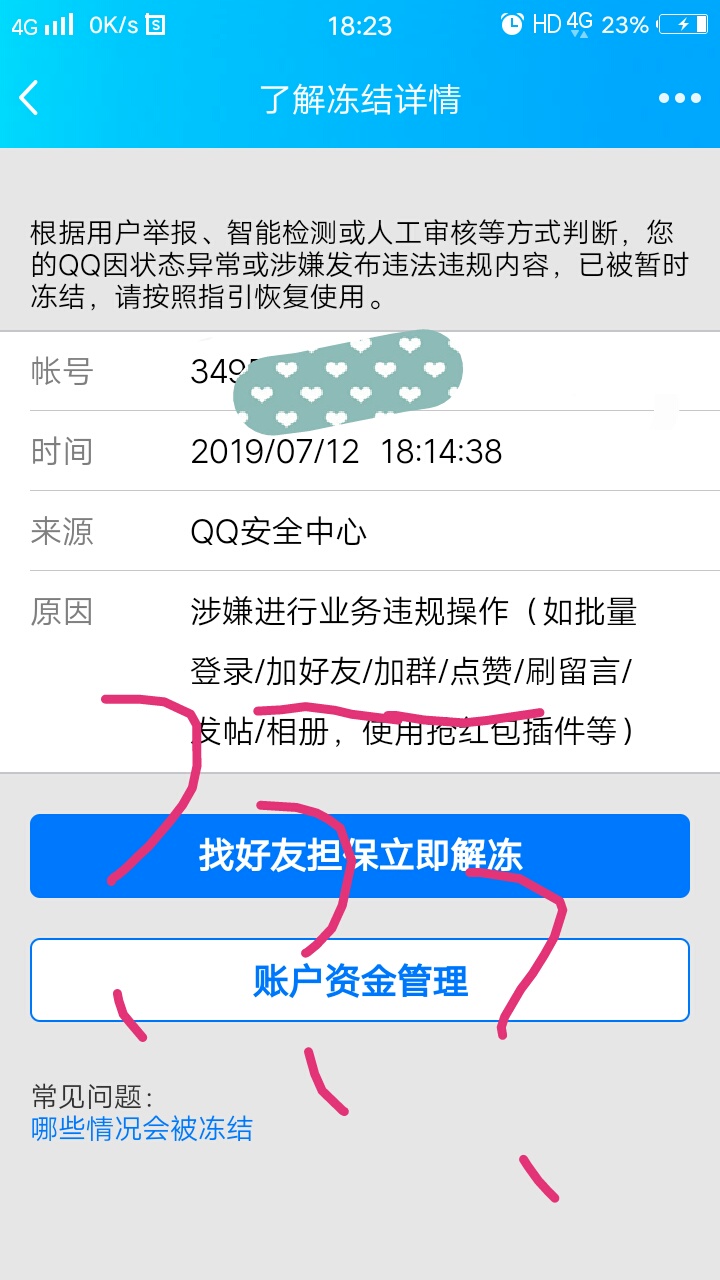Tap 找好友担保立即解冻 button
The image size is (720, 1280).
(360, 856)
